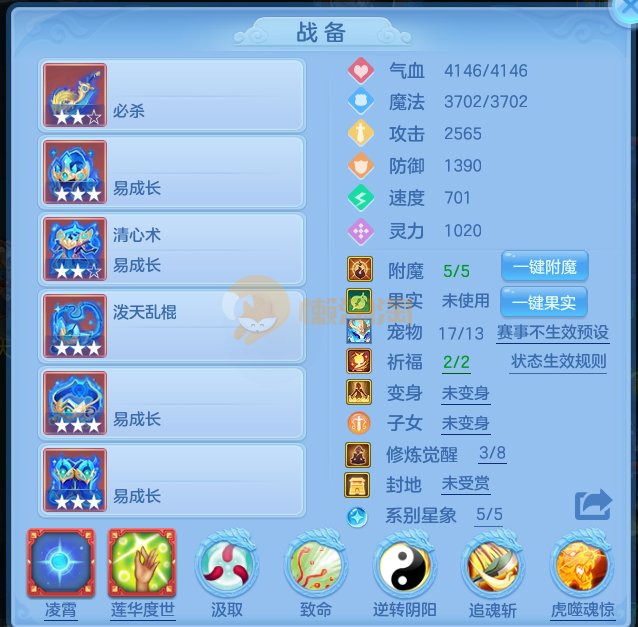
Task: Open 未变身 next to 子女
Action: click(465, 423)
